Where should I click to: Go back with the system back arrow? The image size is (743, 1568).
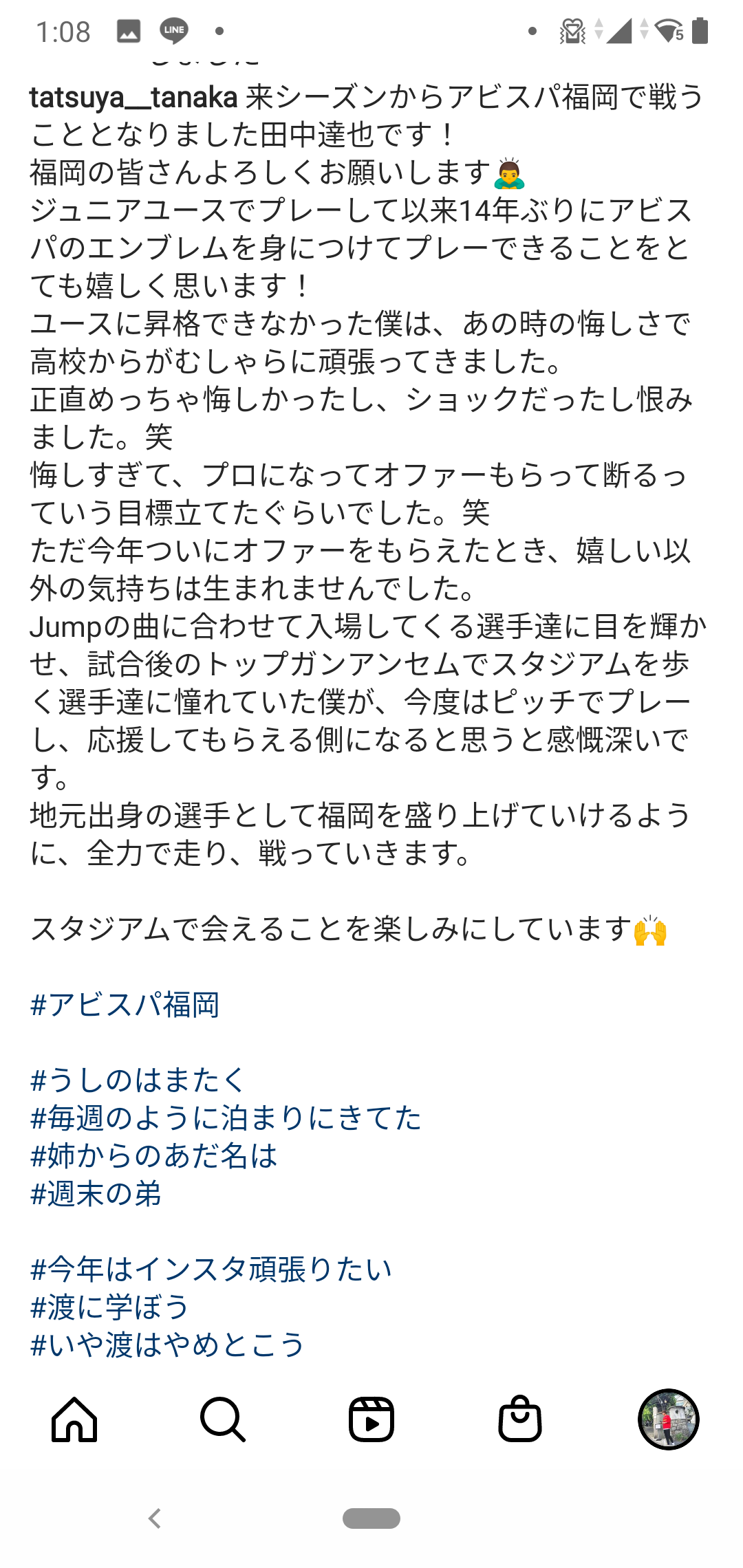pyautogui.click(x=155, y=1518)
